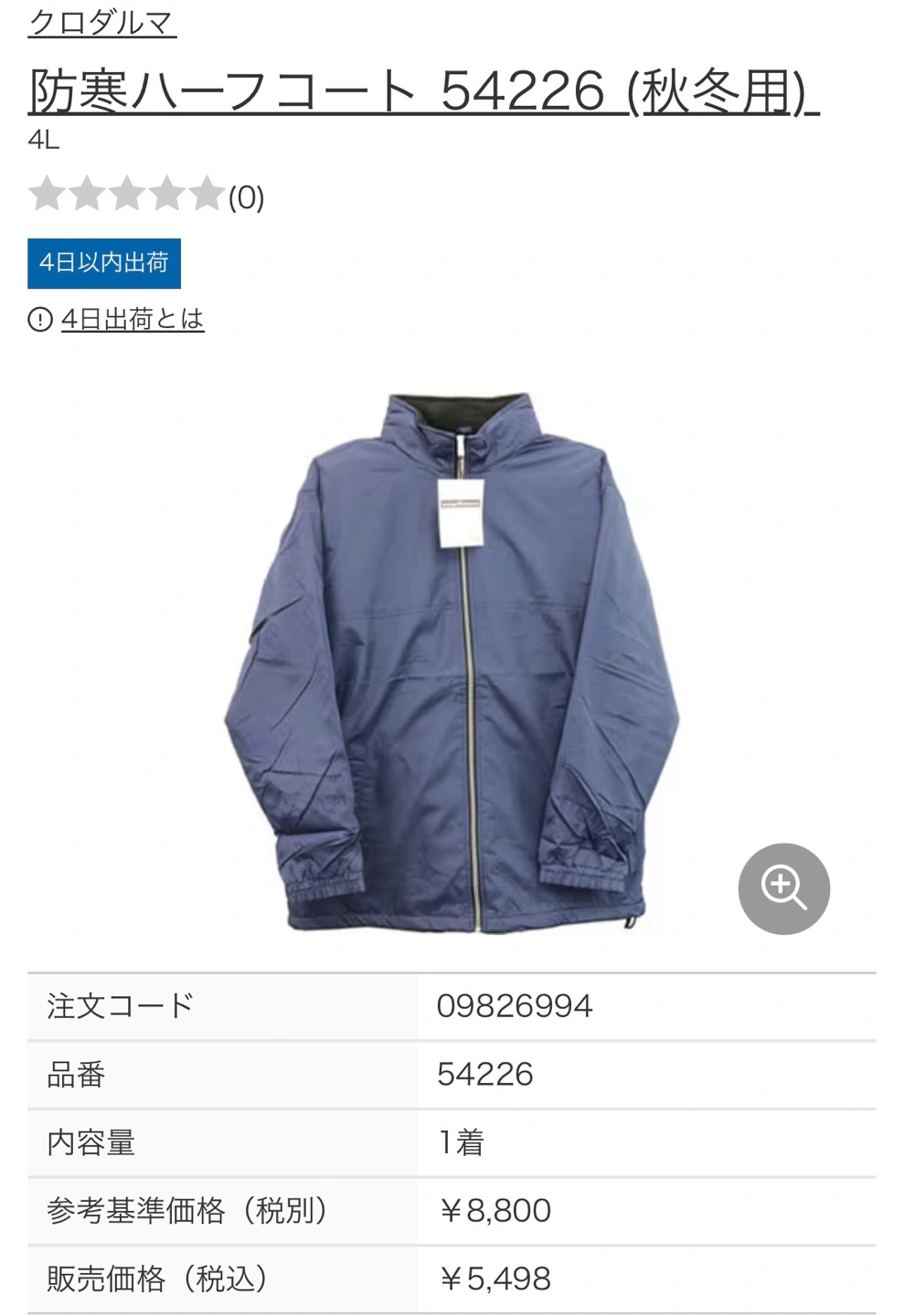904x1316 pixels.
Task: Open the クロダルマ brand link
Action: (x=101, y=22)
